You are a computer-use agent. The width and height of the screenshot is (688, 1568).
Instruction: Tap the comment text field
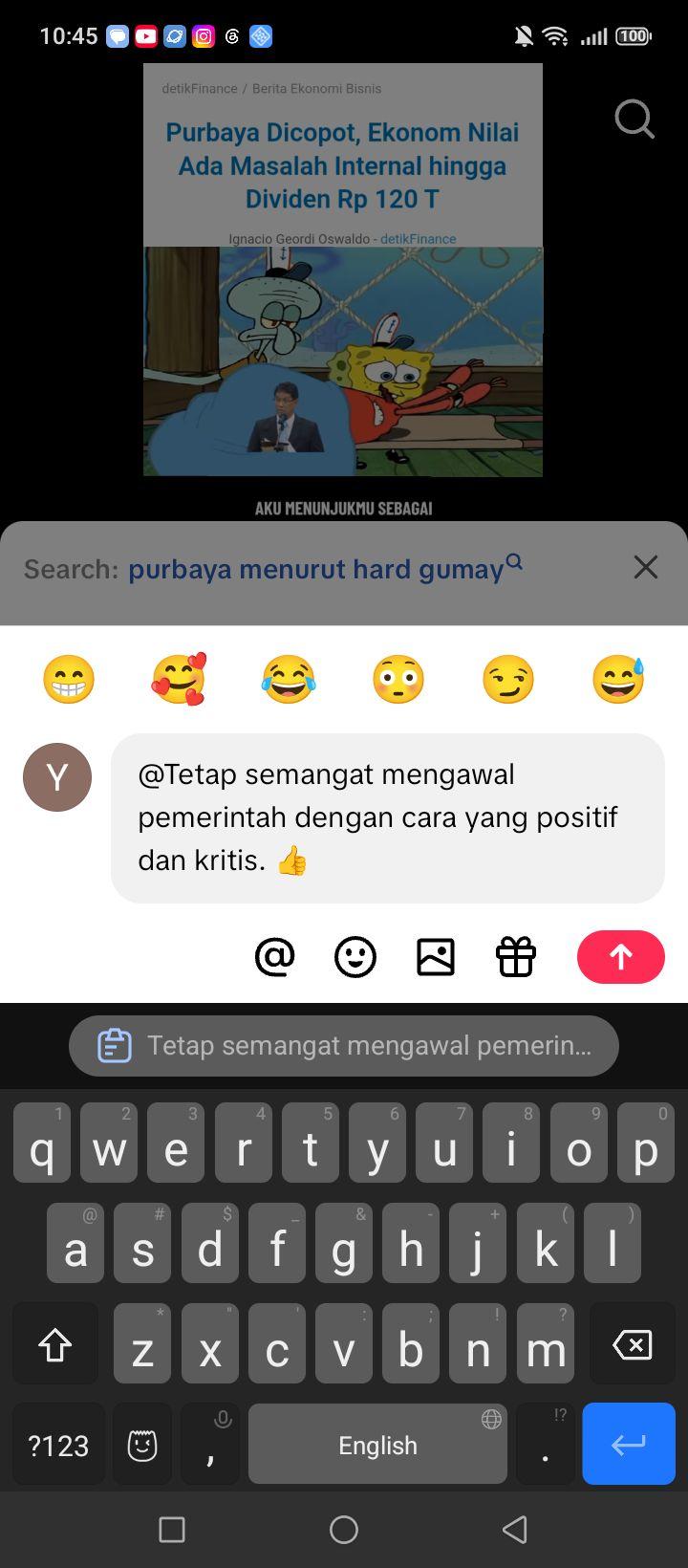point(388,818)
